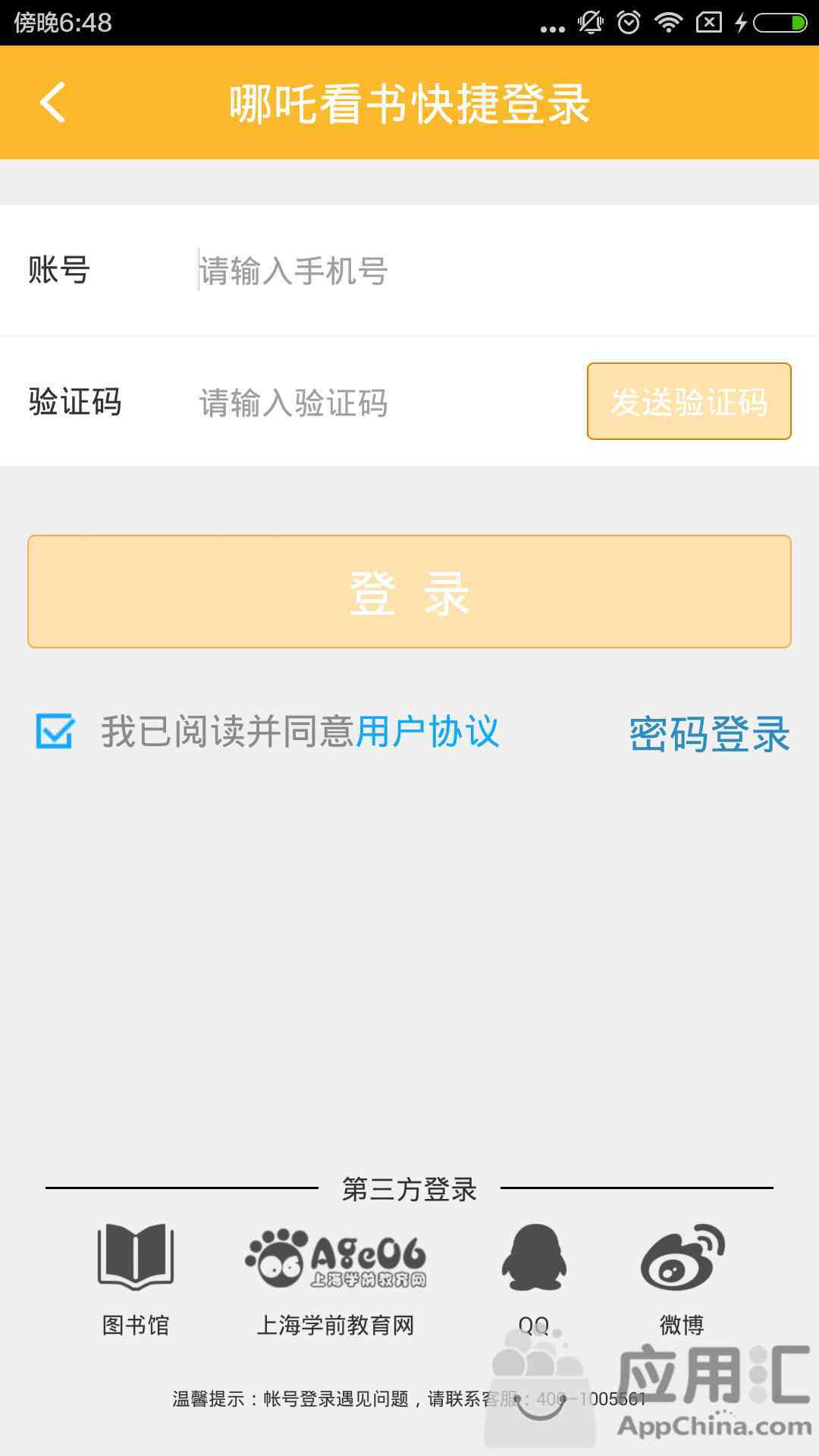
Task: Send the verification code
Action: point(689,401)
